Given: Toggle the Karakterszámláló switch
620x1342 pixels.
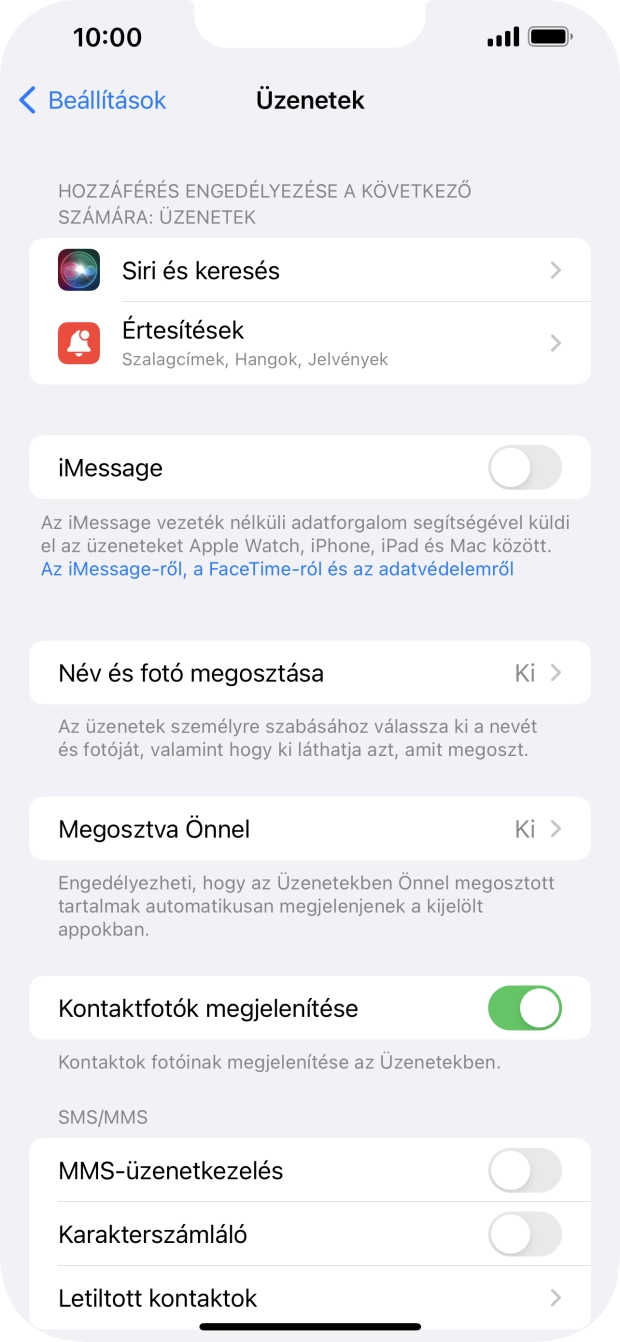Looking at the screenshot, I should [x=524, y=1234].
